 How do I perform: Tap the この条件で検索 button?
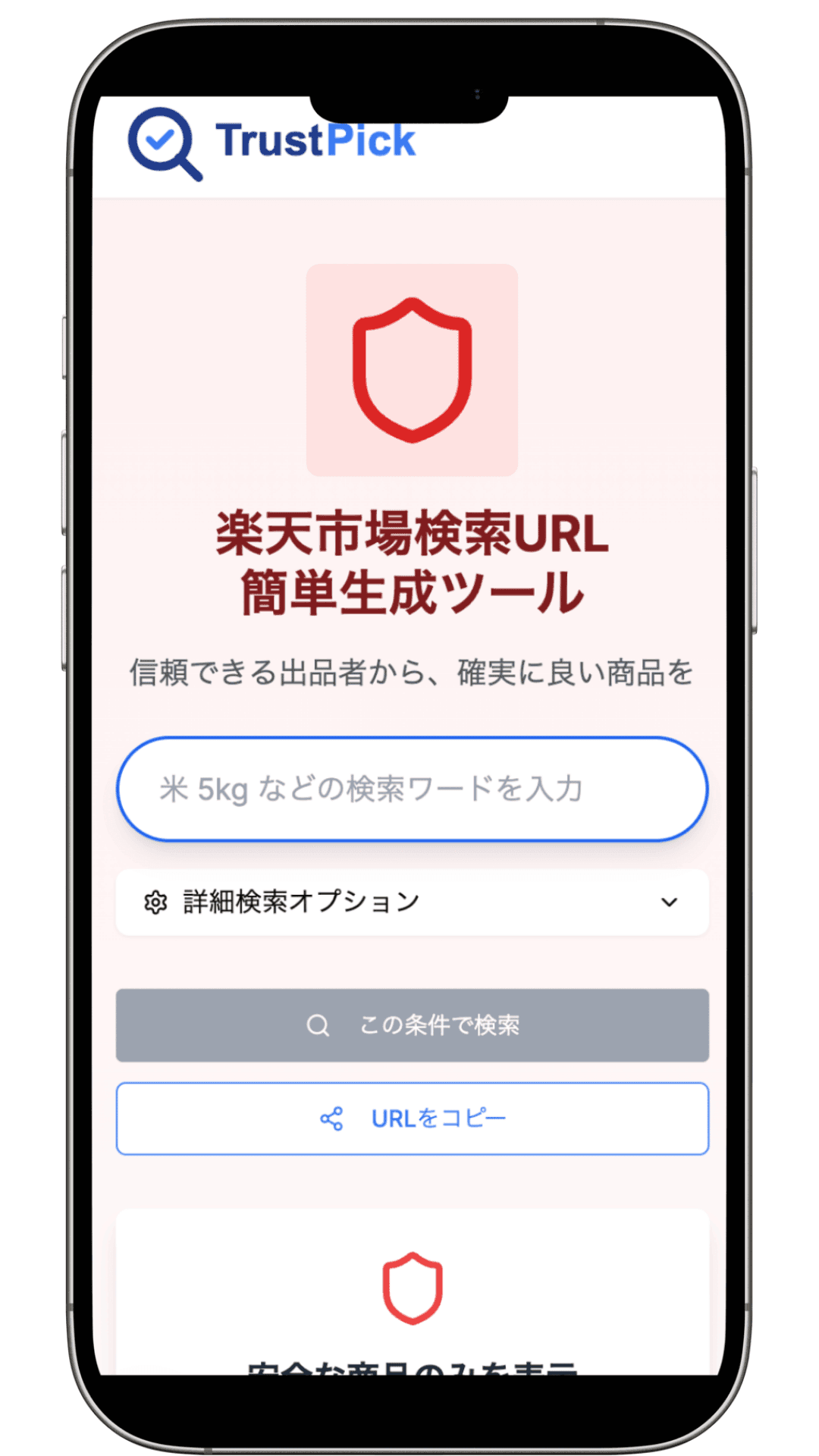point(412,1025)
